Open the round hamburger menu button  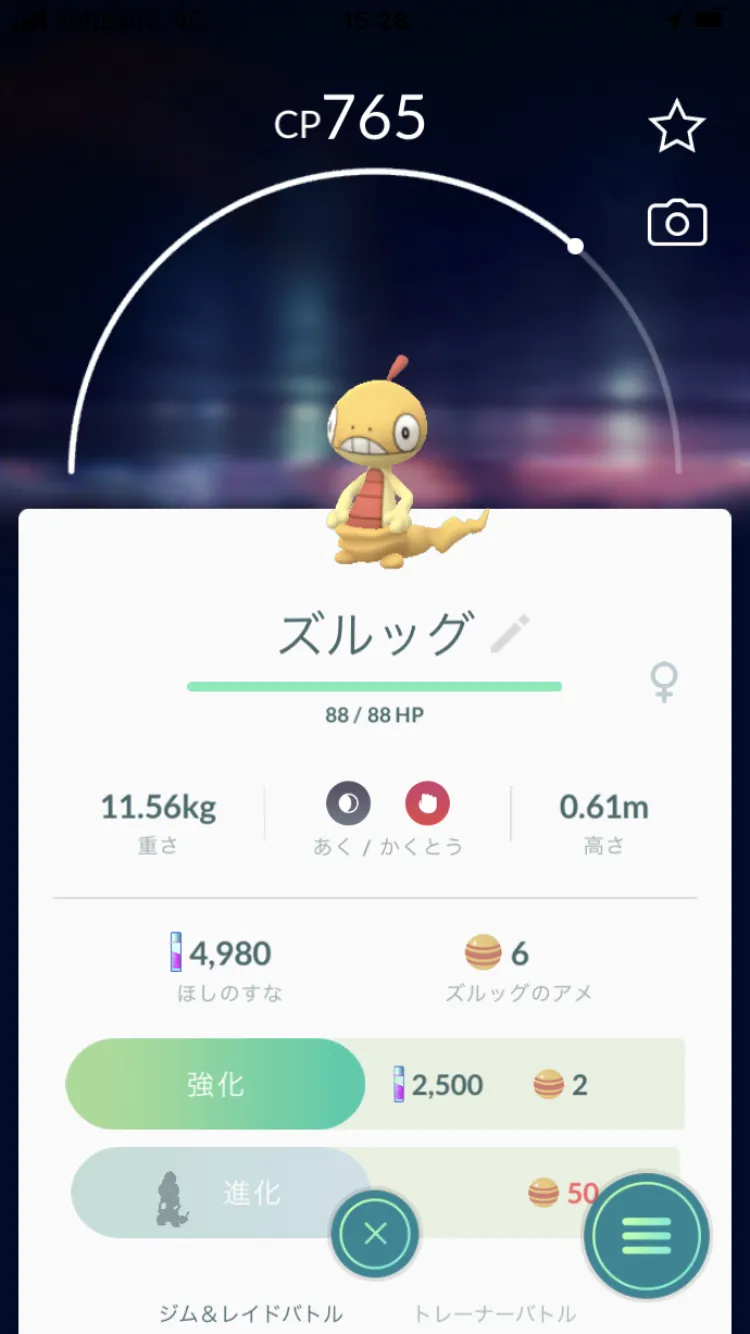(647, 1236)
